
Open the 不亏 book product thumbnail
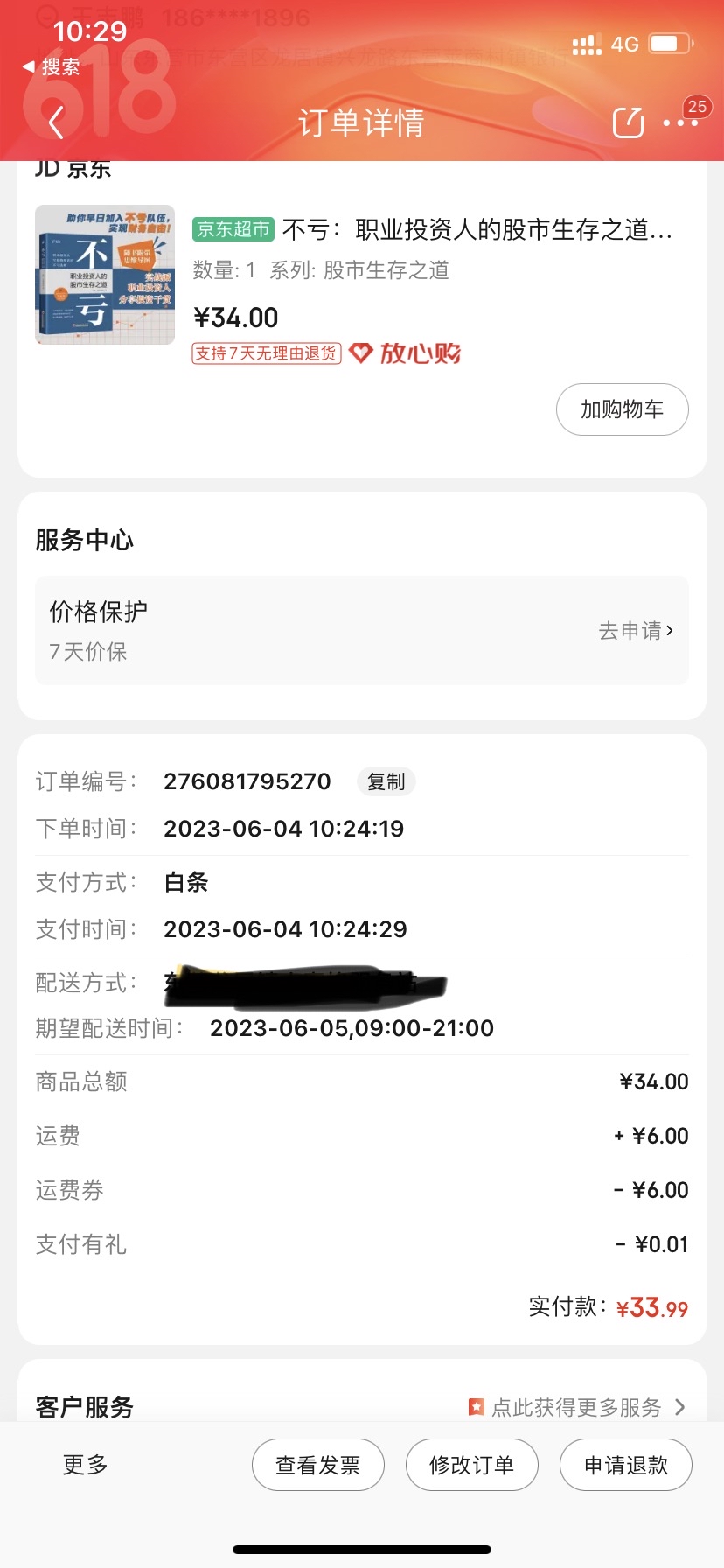pyautogui.click(x=105, y=275)
